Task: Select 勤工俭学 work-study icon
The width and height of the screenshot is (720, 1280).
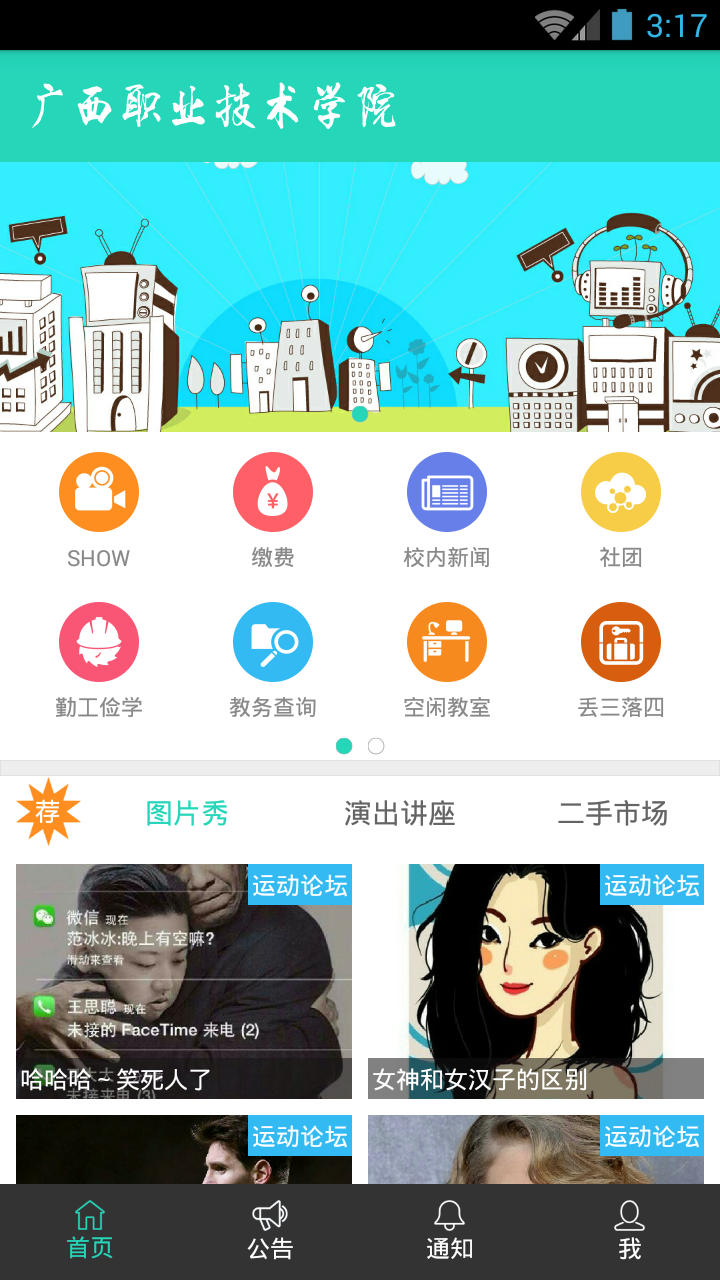Action: [98, 657]
